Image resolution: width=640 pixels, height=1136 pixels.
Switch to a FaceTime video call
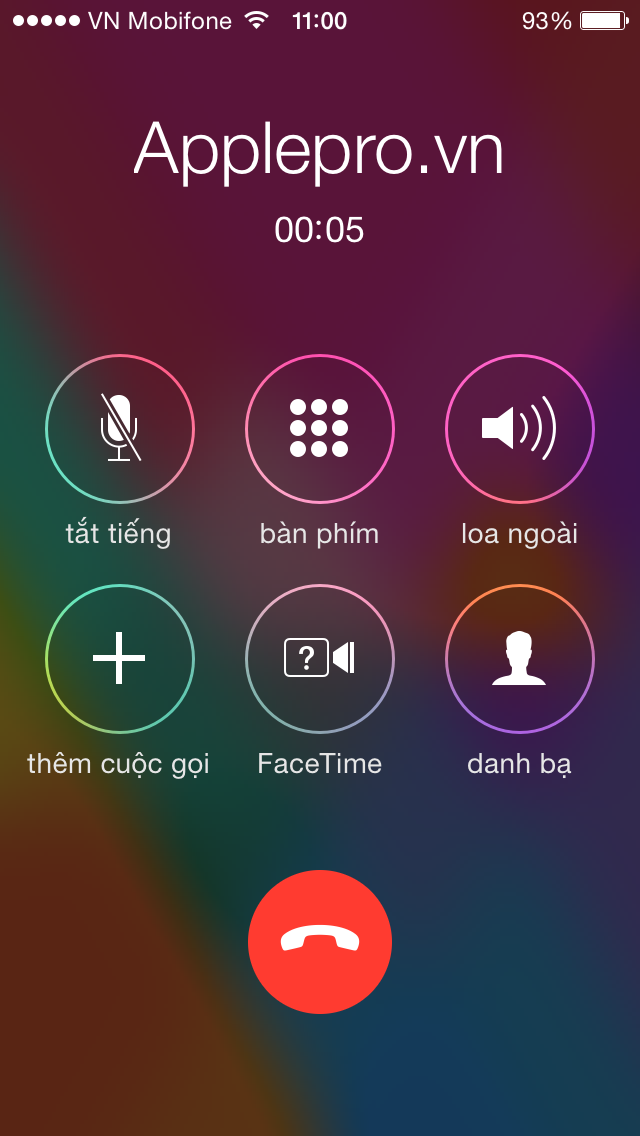tap(320, 659)
